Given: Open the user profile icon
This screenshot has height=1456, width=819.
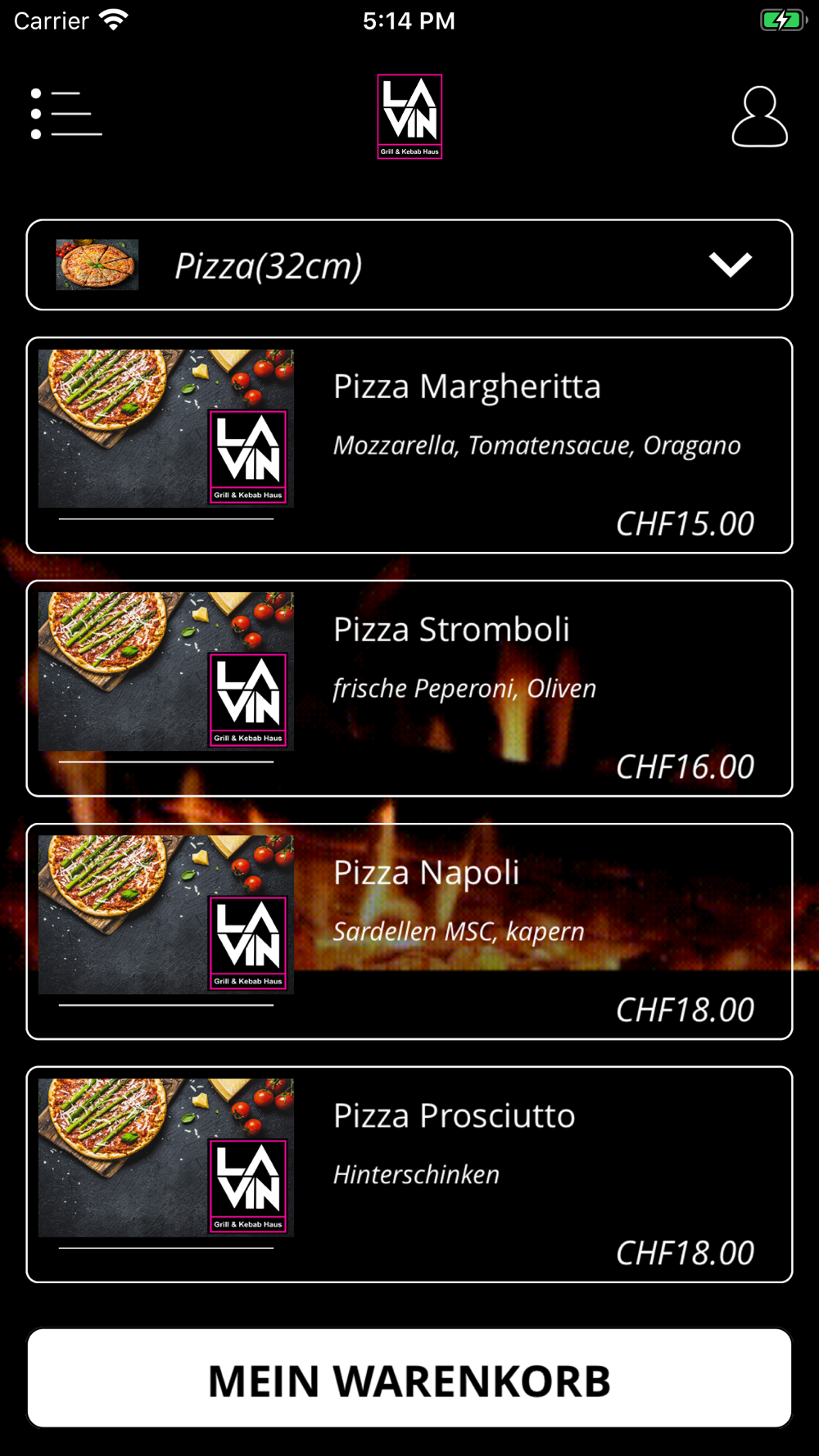Looking at the screenshot, I should (759, 117).
